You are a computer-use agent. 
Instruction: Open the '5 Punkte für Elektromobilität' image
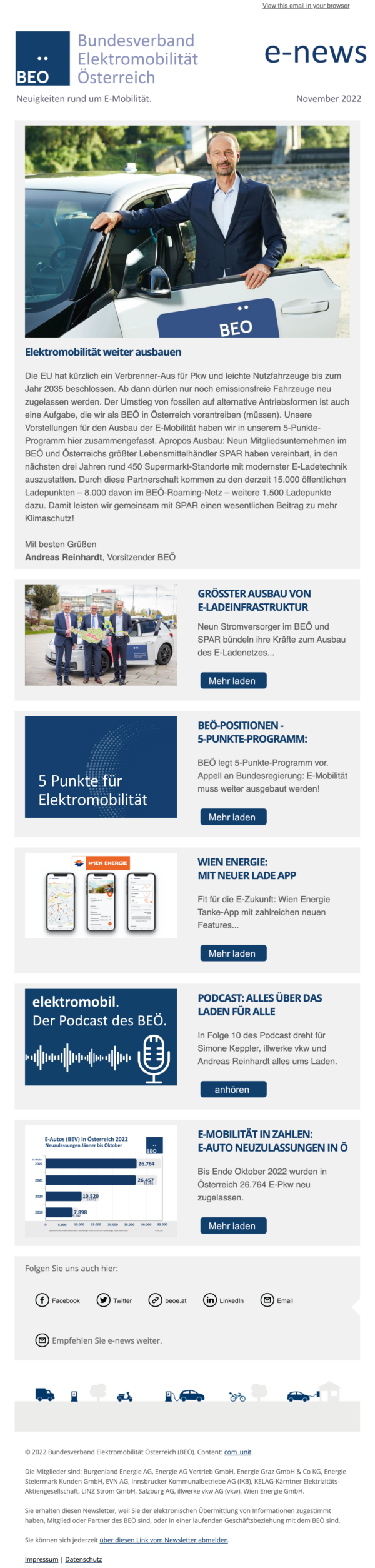tap(101, 766)
